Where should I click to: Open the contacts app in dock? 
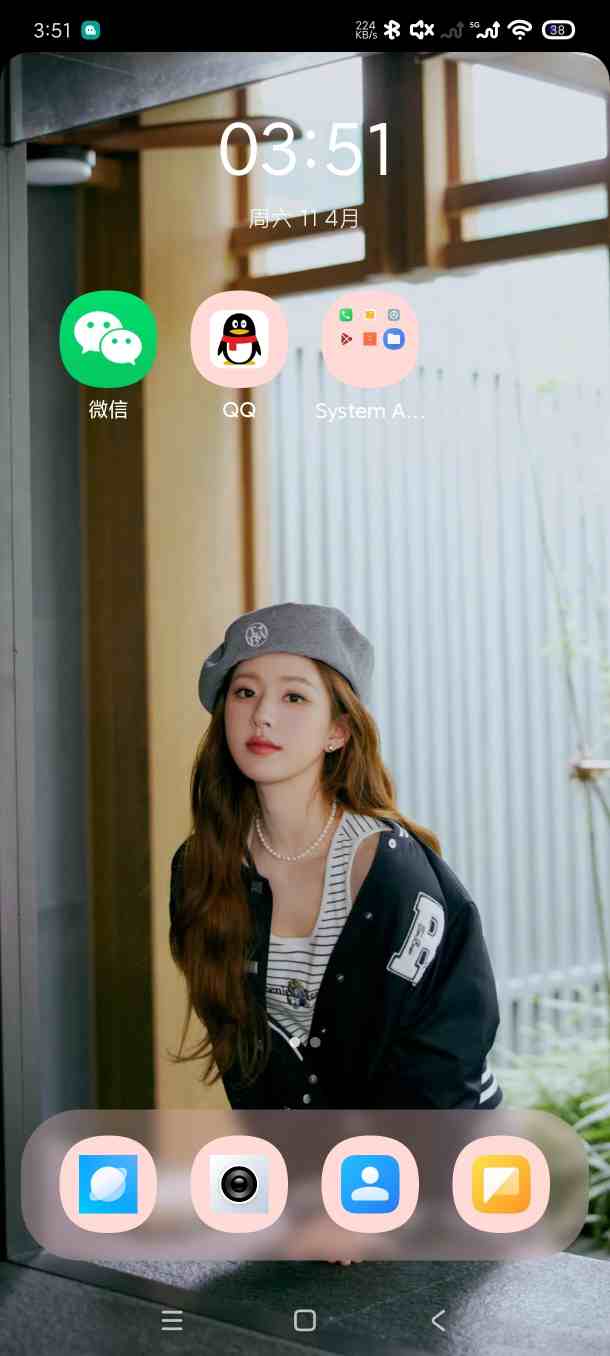coord(370,1184)
